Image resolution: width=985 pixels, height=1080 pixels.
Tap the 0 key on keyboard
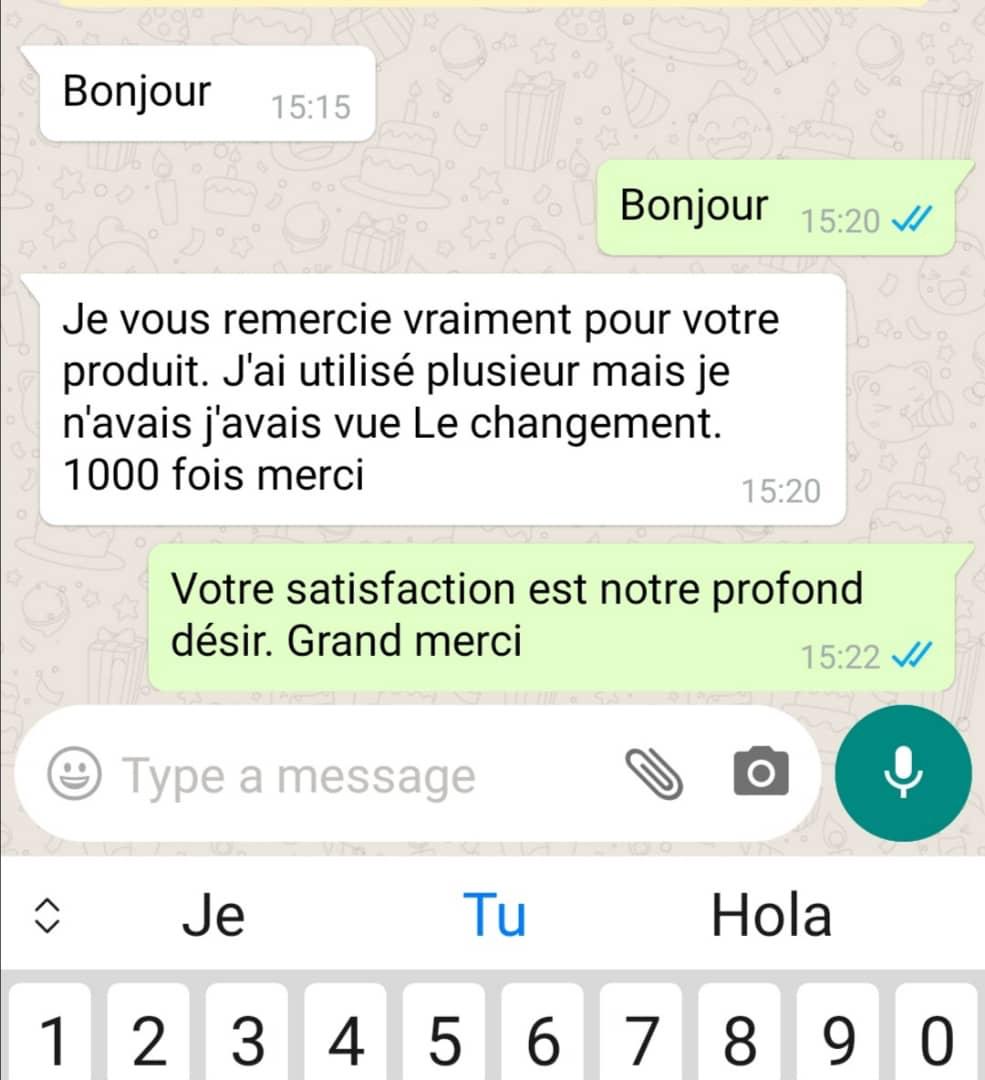pyautogui.click(x=936, y=1040)
